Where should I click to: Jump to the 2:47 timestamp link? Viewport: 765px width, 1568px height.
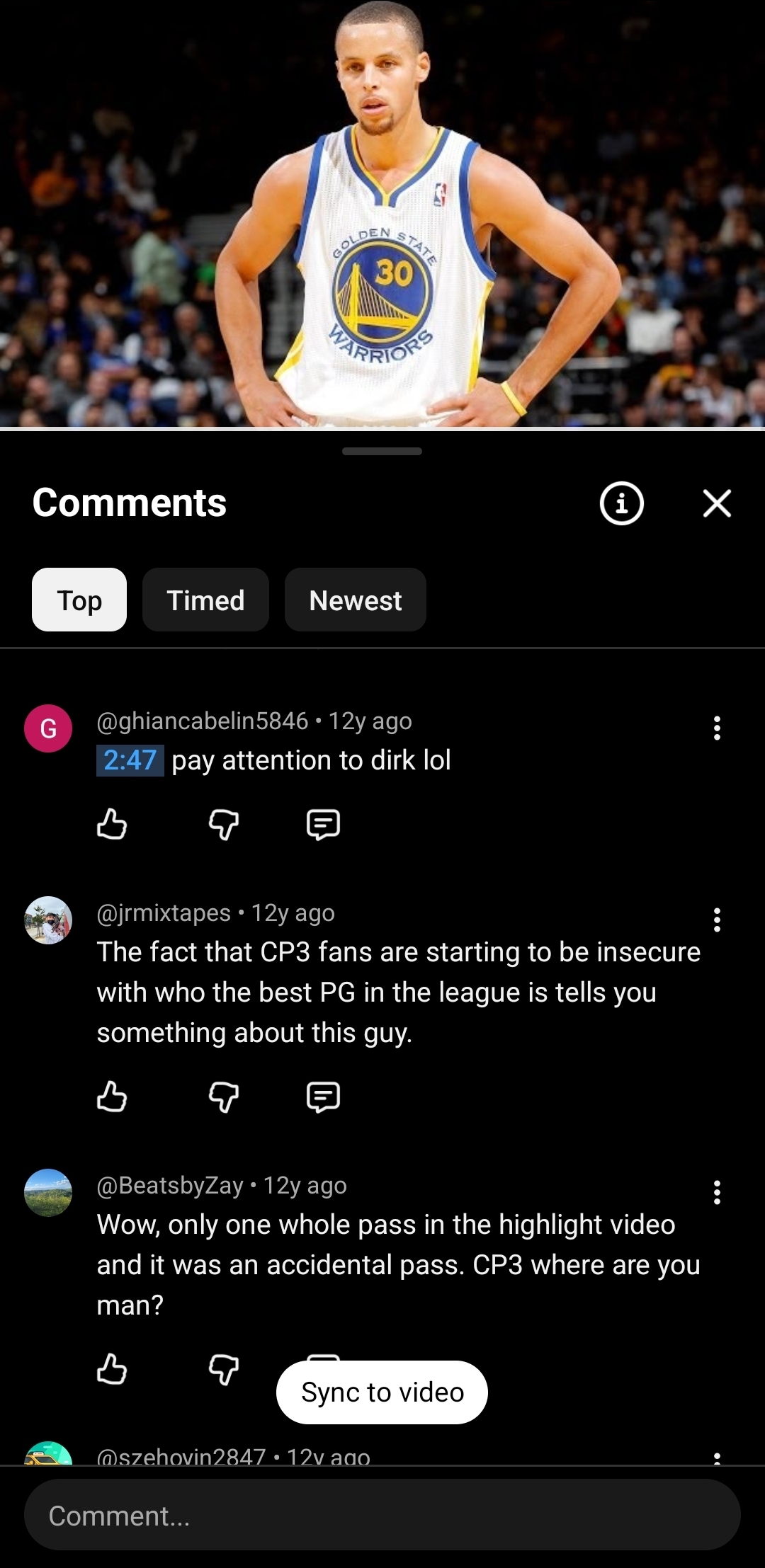tap(130, 760)
